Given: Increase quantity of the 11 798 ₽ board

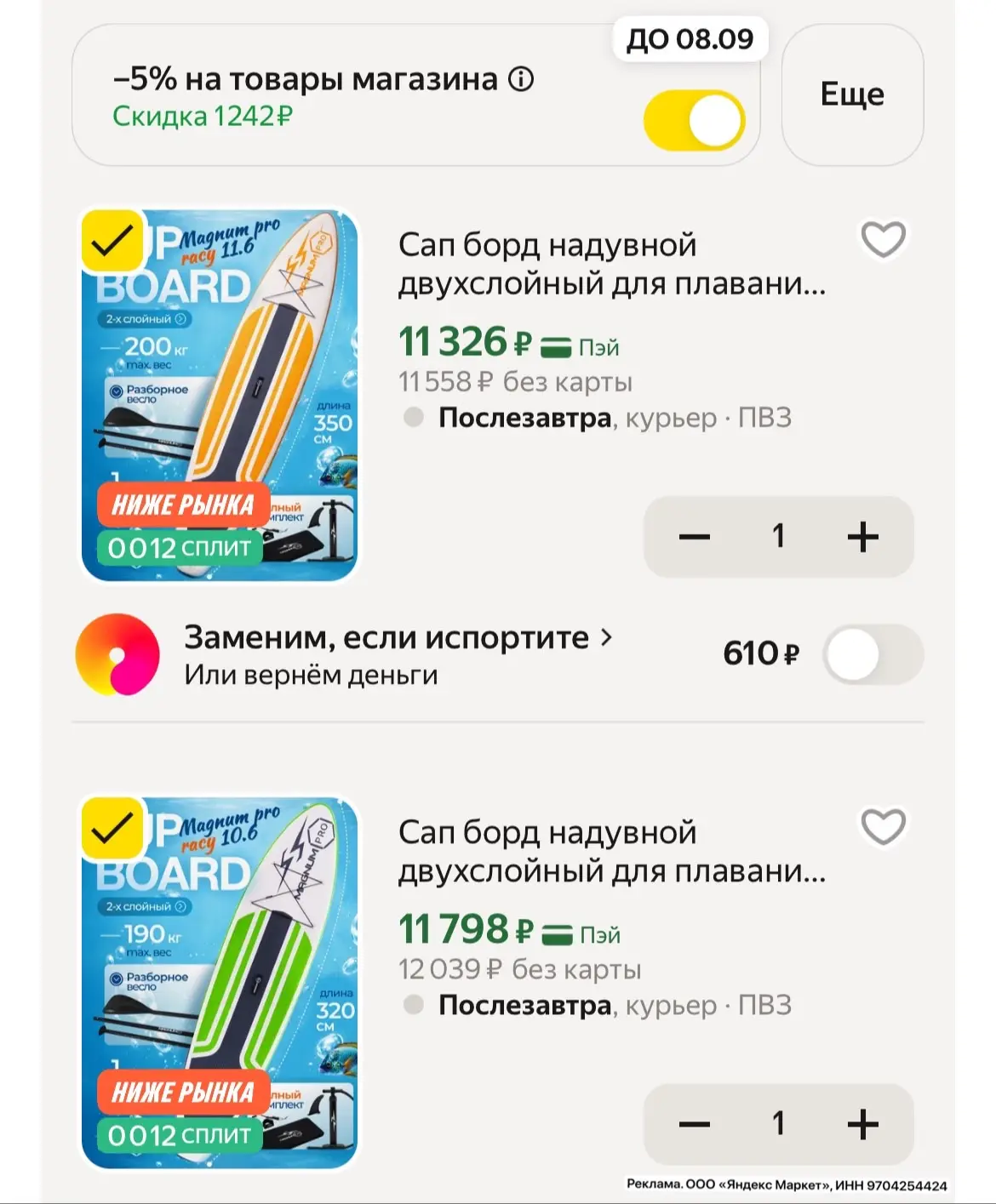Looking at the screenshot, I should 862,1124.
